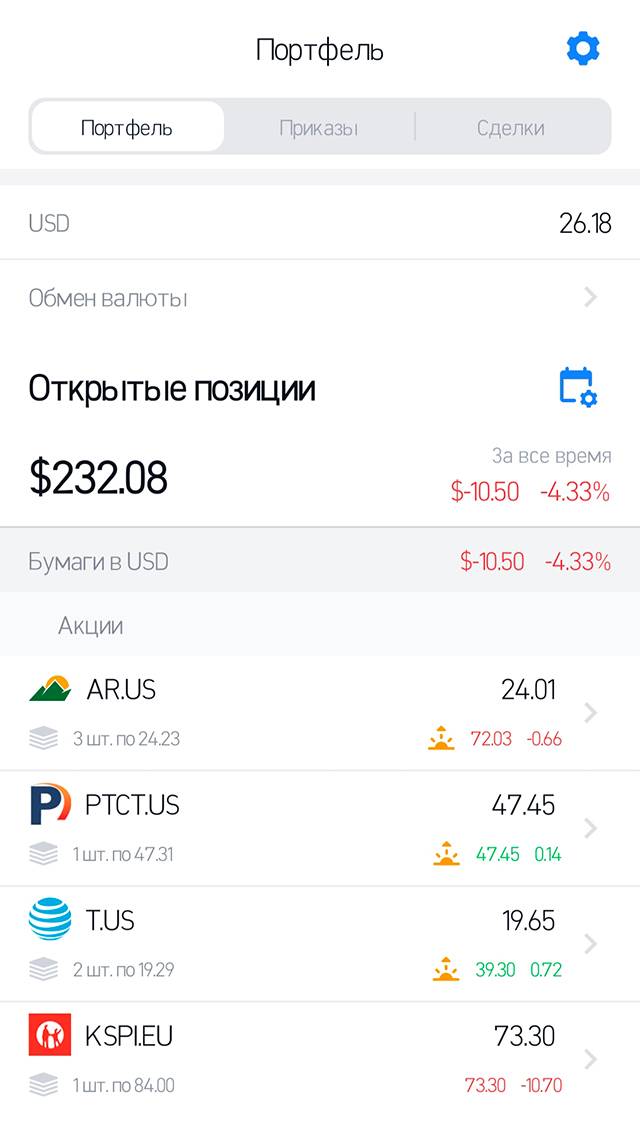Switch to the Сделки tab

511,128
